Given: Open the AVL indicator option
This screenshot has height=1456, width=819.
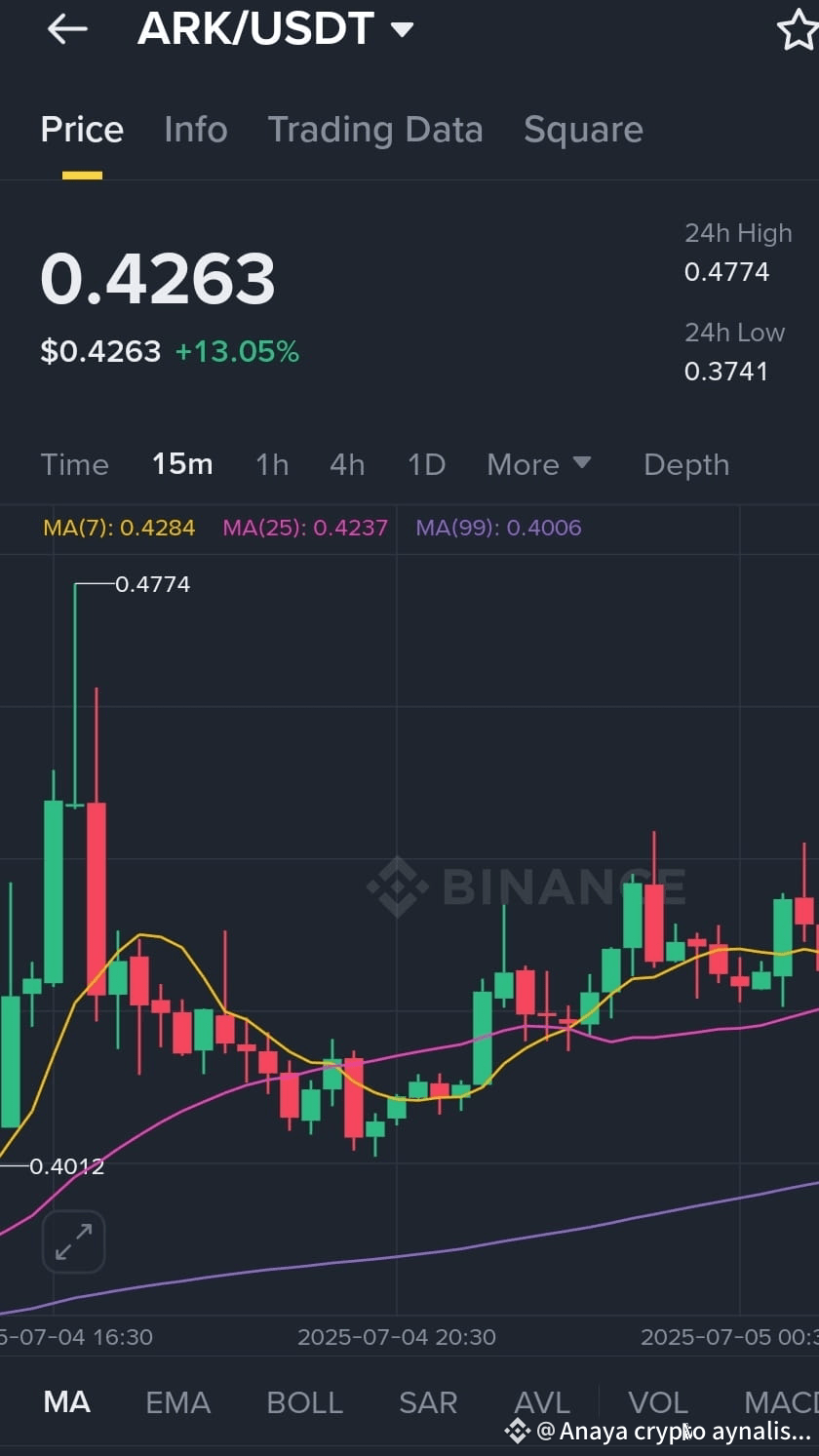Looking at the screenshot, I should [x=542, y=1401].
